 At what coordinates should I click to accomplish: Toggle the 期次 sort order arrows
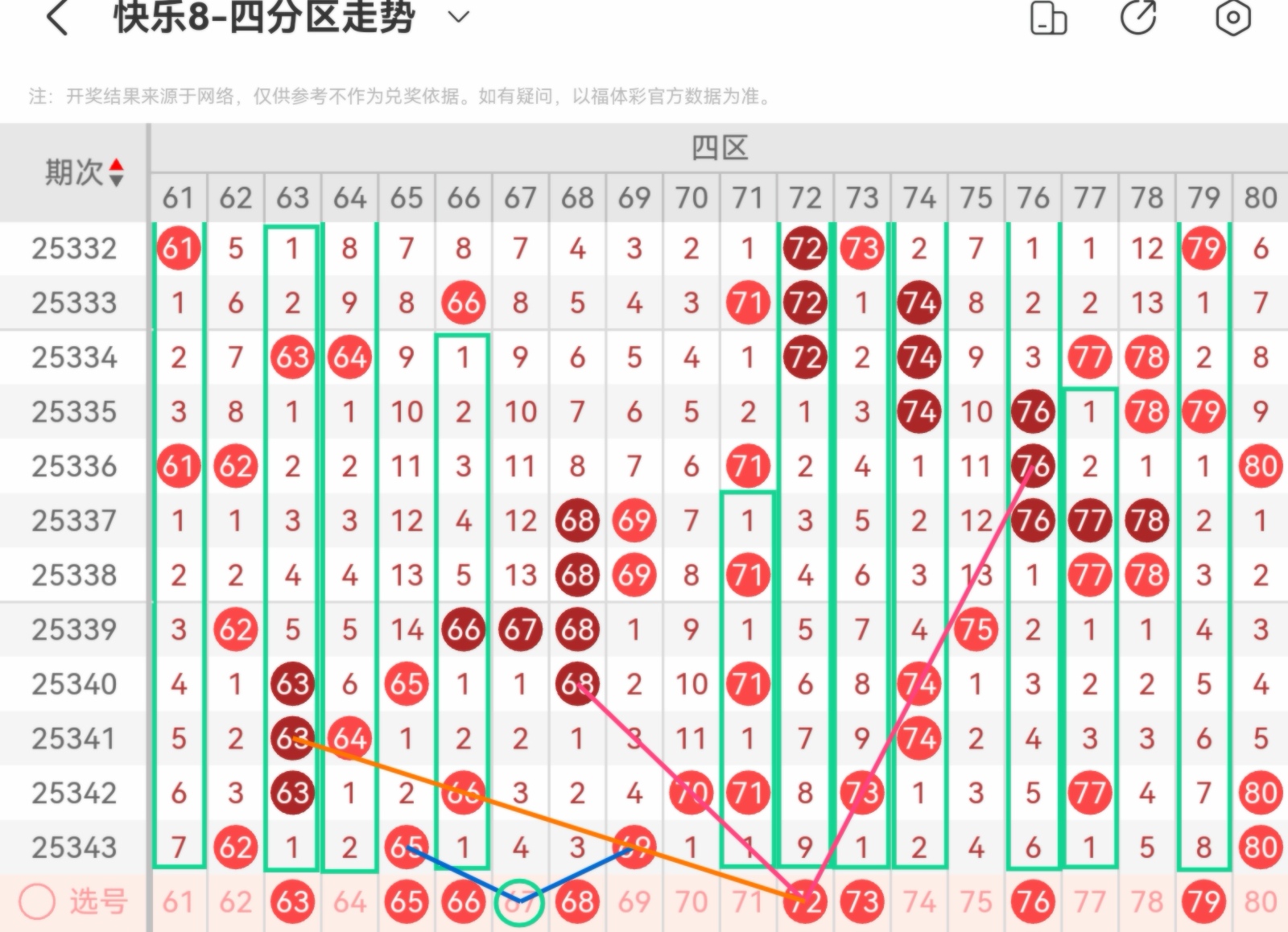(x=117, y=172)
